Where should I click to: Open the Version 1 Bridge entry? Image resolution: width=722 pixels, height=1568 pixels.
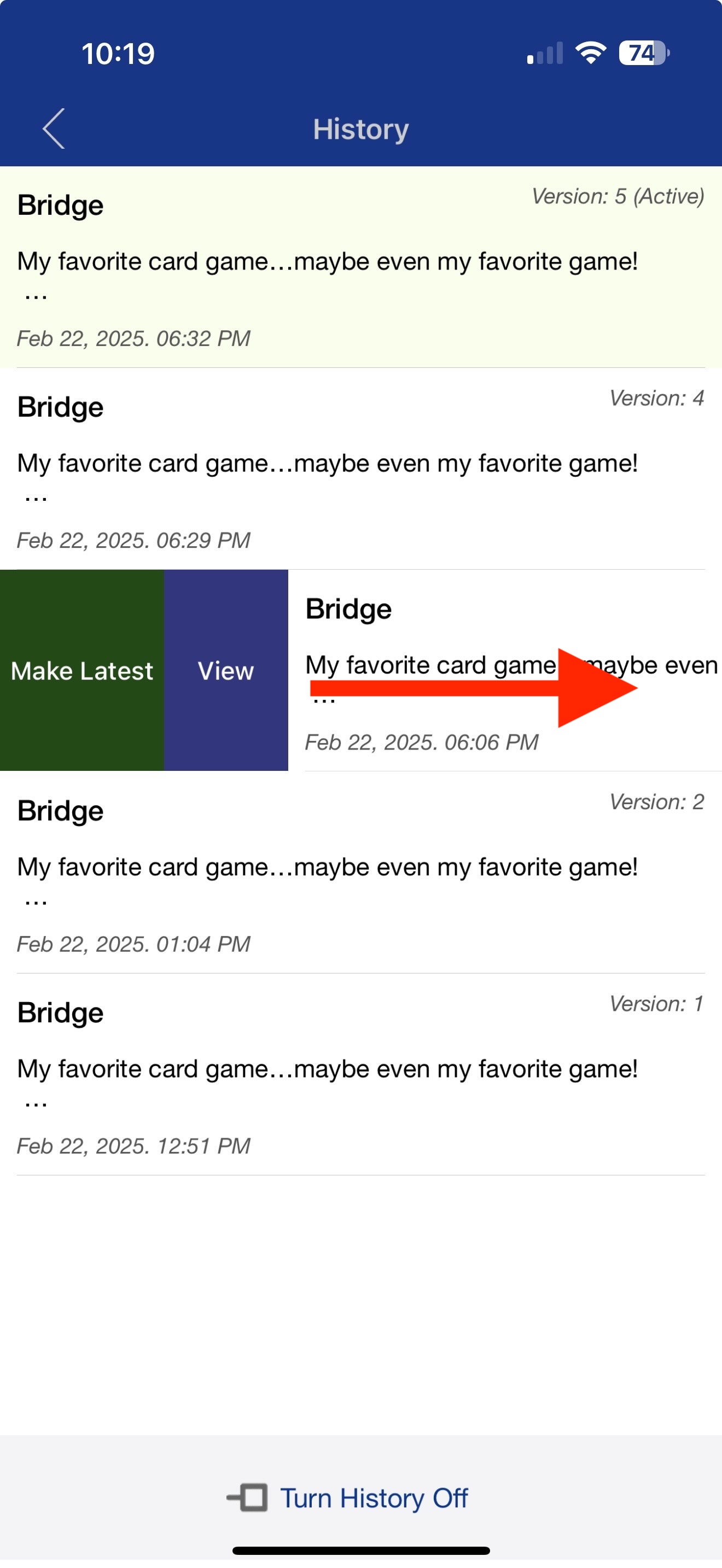tap(361, 1074)
